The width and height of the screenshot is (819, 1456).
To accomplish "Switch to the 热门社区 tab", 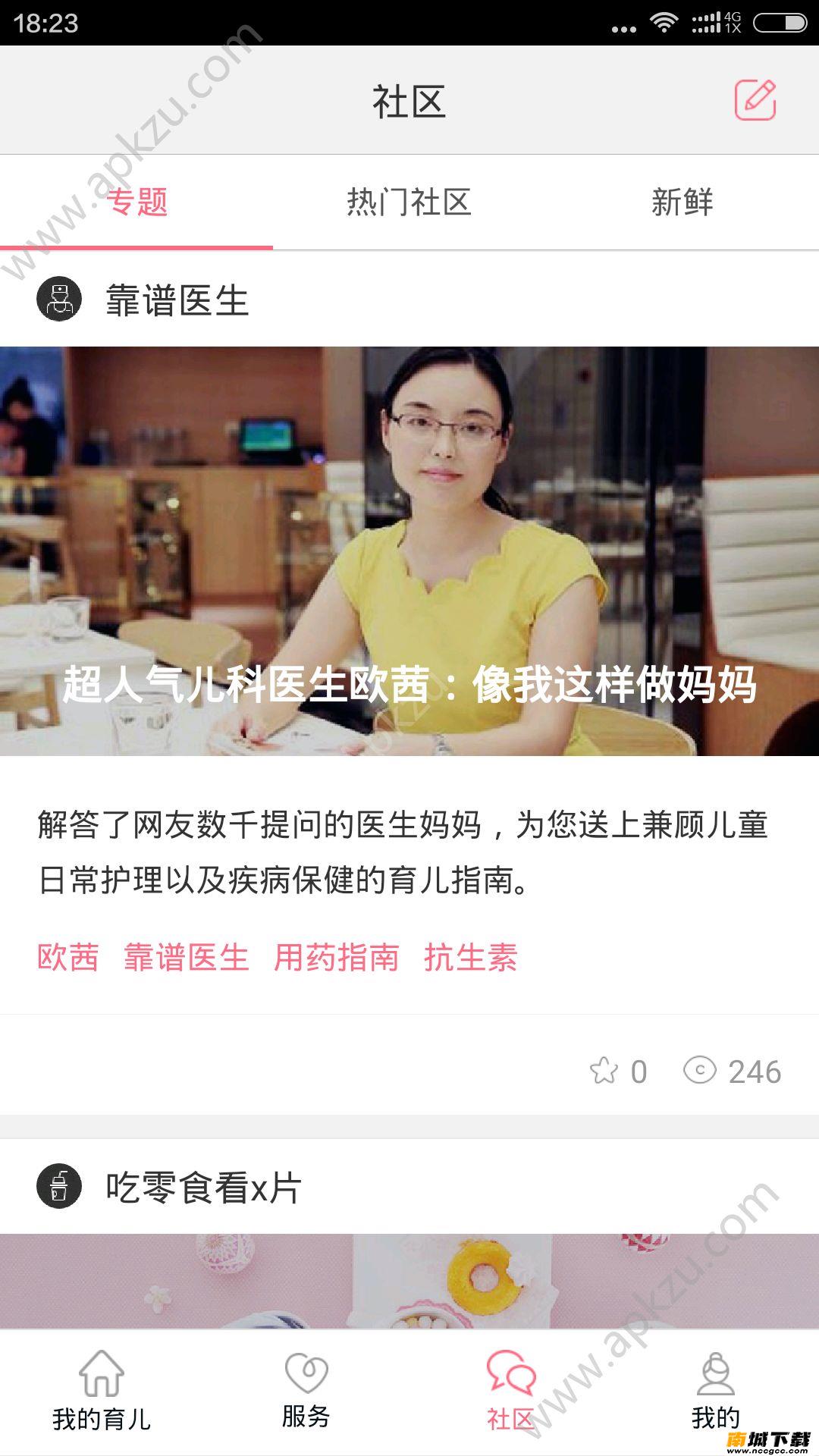I will point(409,202).
